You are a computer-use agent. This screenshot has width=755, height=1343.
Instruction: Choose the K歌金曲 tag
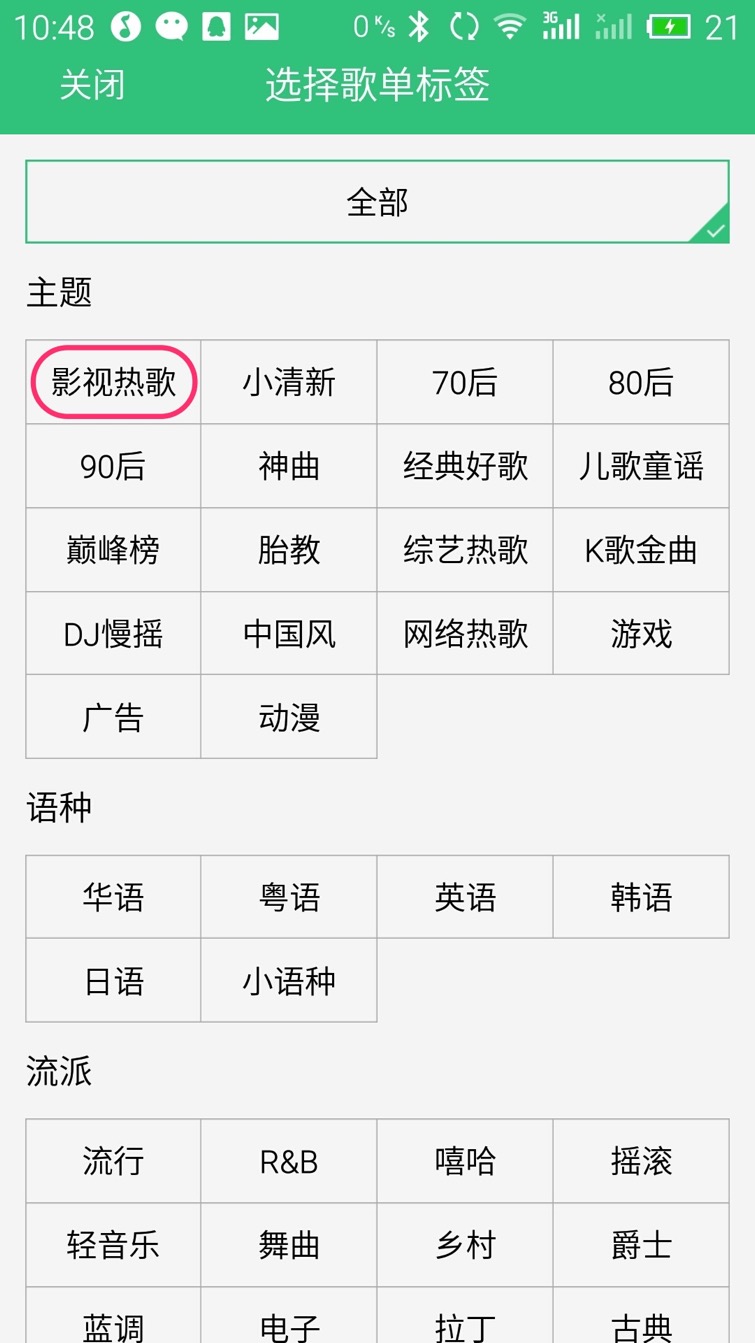point(641,550)
